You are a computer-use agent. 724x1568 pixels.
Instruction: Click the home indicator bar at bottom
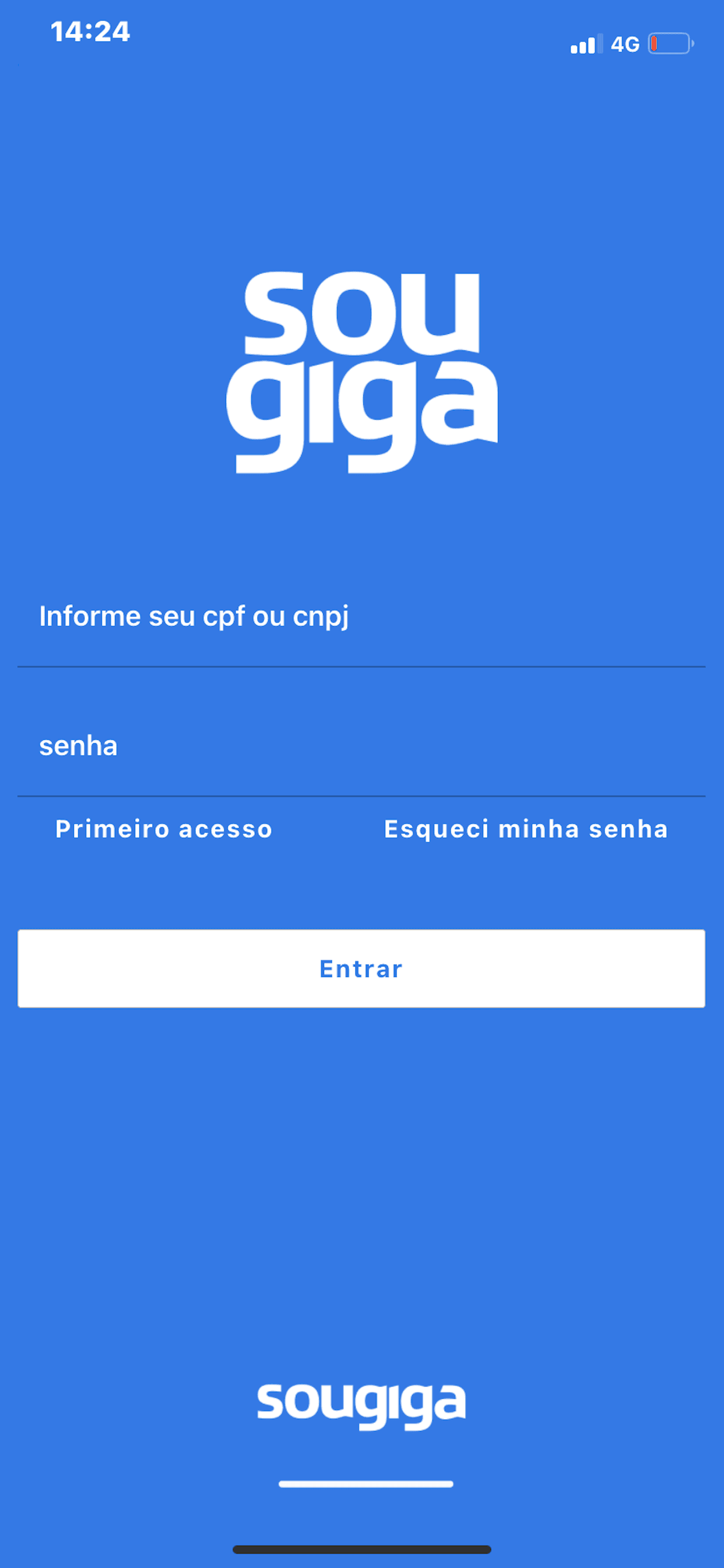click(x=362, y=1550)
